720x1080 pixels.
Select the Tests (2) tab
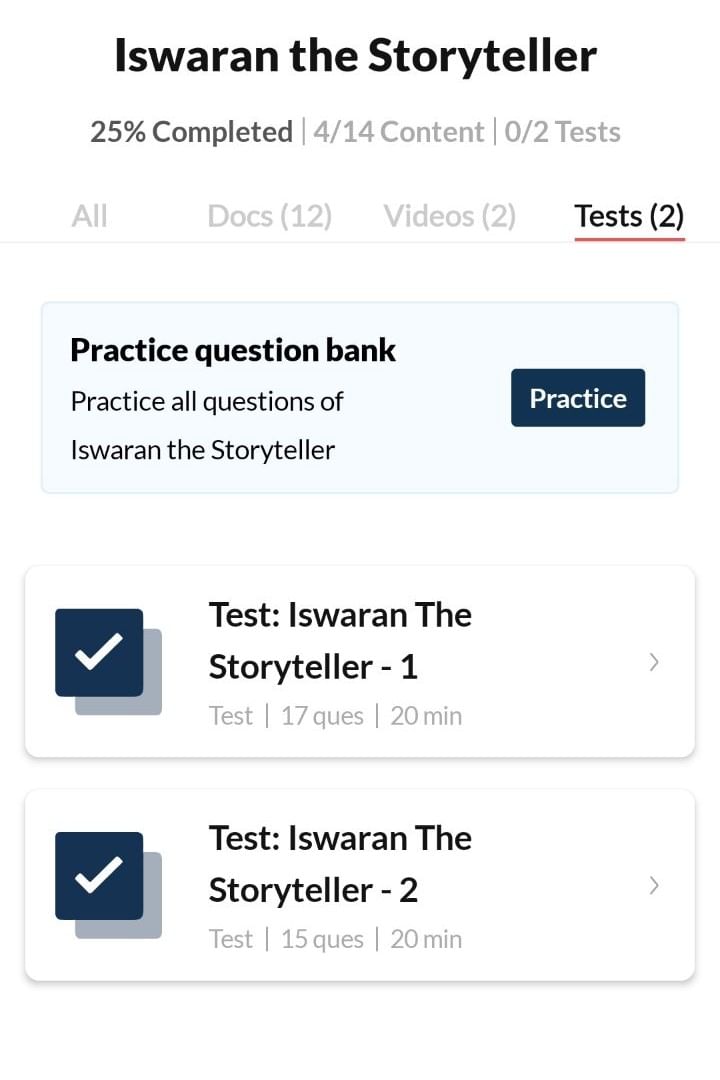click(629, 216)
